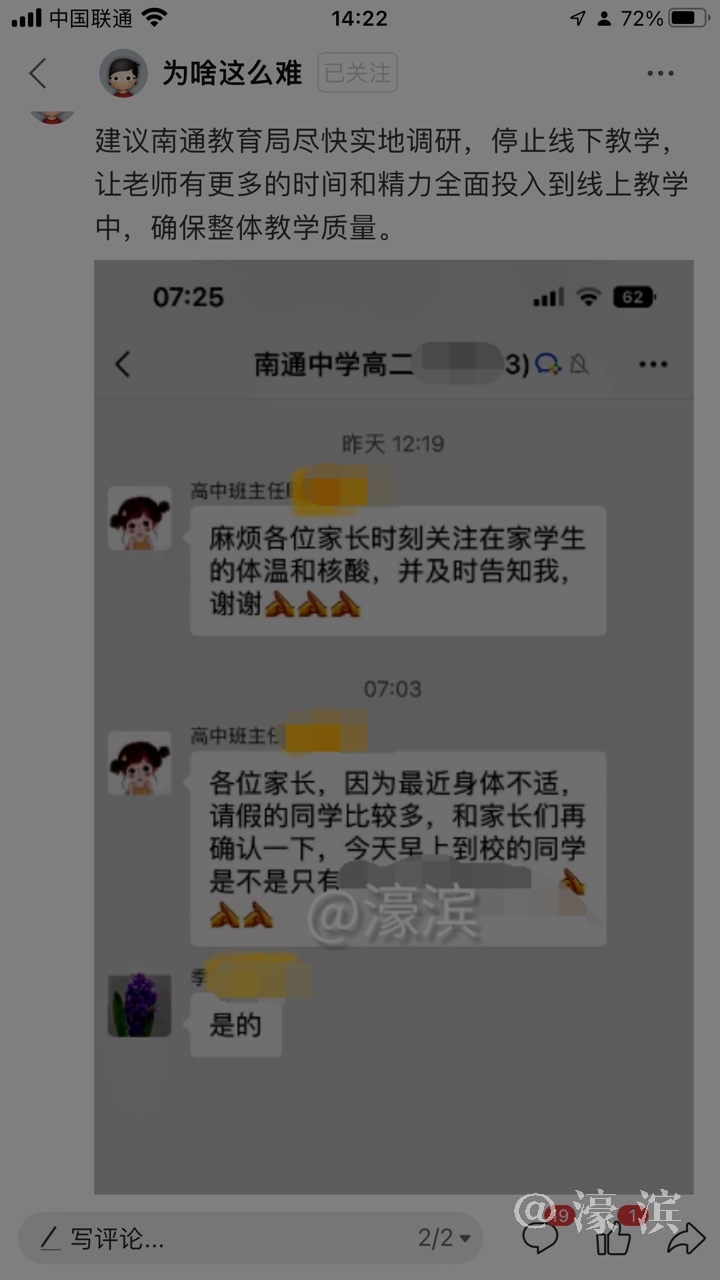Open the chat screenshot image in the post
720x1280 pixels.
click(x=393, y=726)
